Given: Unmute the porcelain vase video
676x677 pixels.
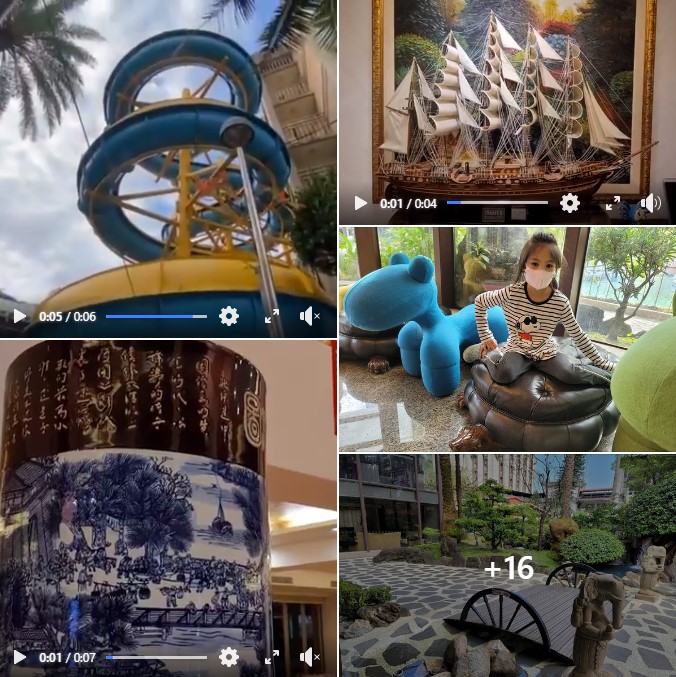Looking at the screenshot, I should point(309,657).
